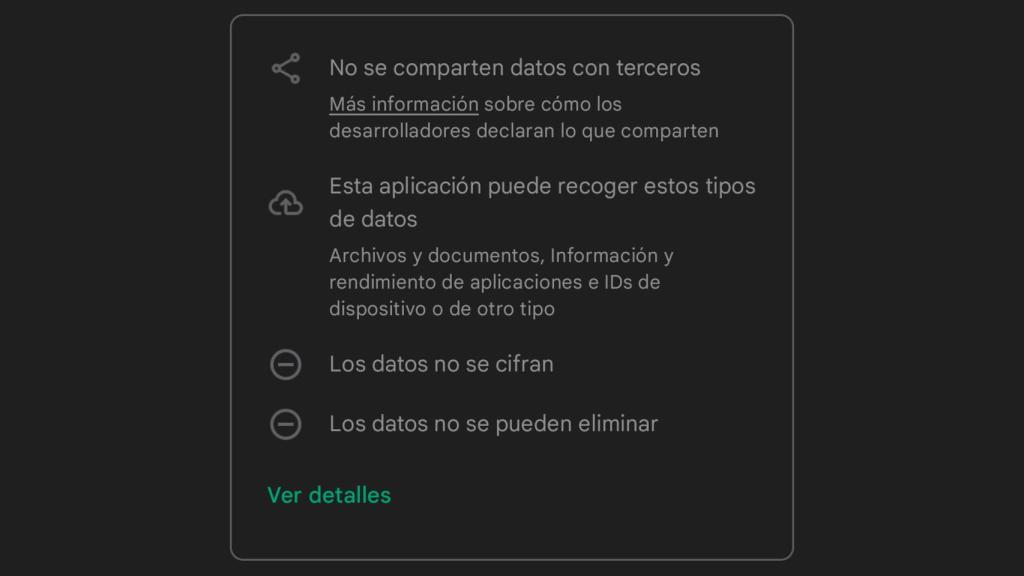This screenshot has width=1024, height=576.
Task: Tap Ver detalles for data safety
Action: pyautogui.click(x=329, y=495)
